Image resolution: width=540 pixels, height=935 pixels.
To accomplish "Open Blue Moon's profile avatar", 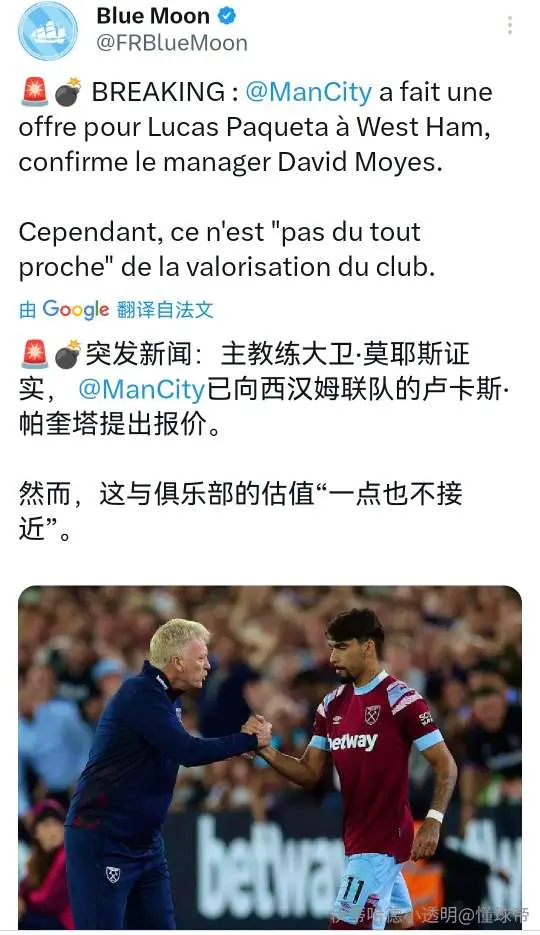I will 48,30.
